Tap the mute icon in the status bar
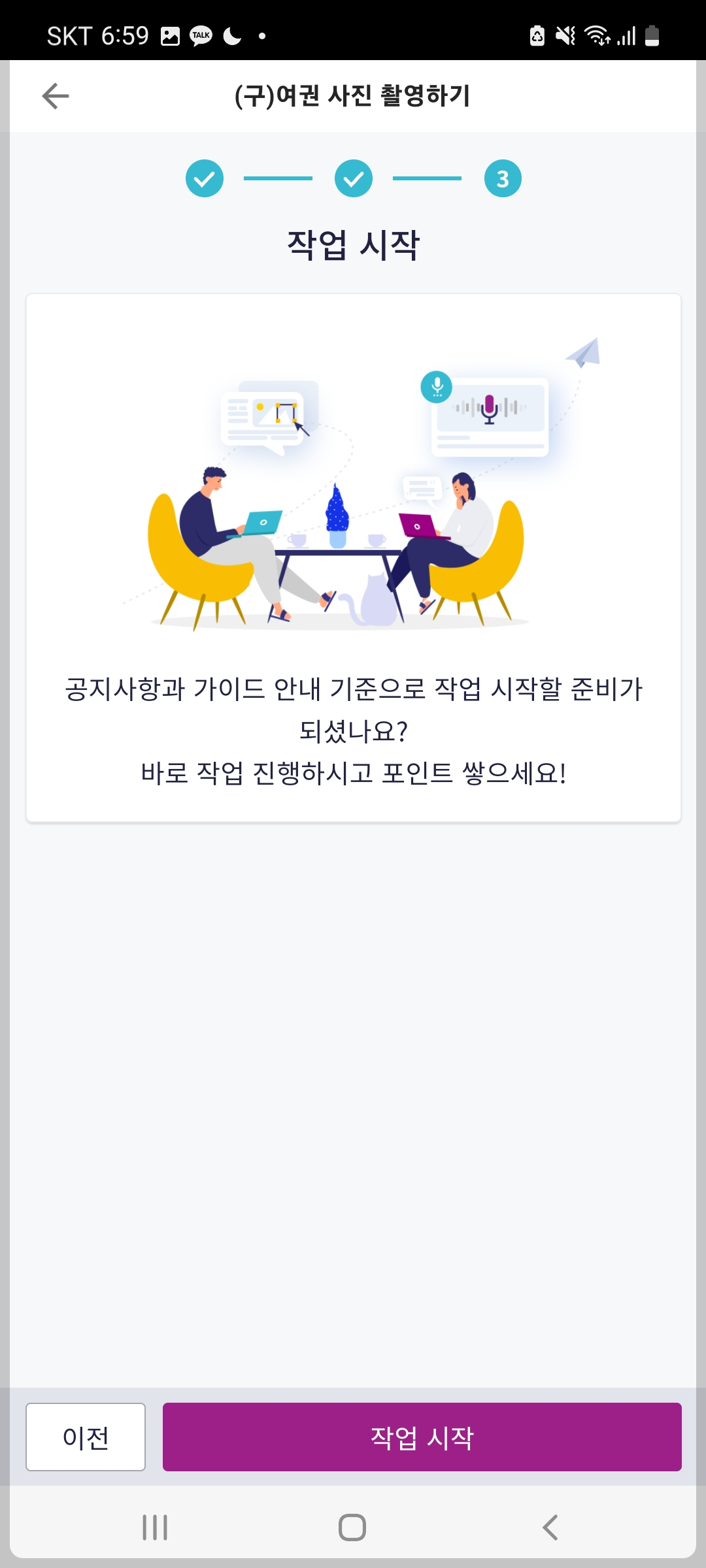This screenshot has width=706, height=1568. pos(563,36)
